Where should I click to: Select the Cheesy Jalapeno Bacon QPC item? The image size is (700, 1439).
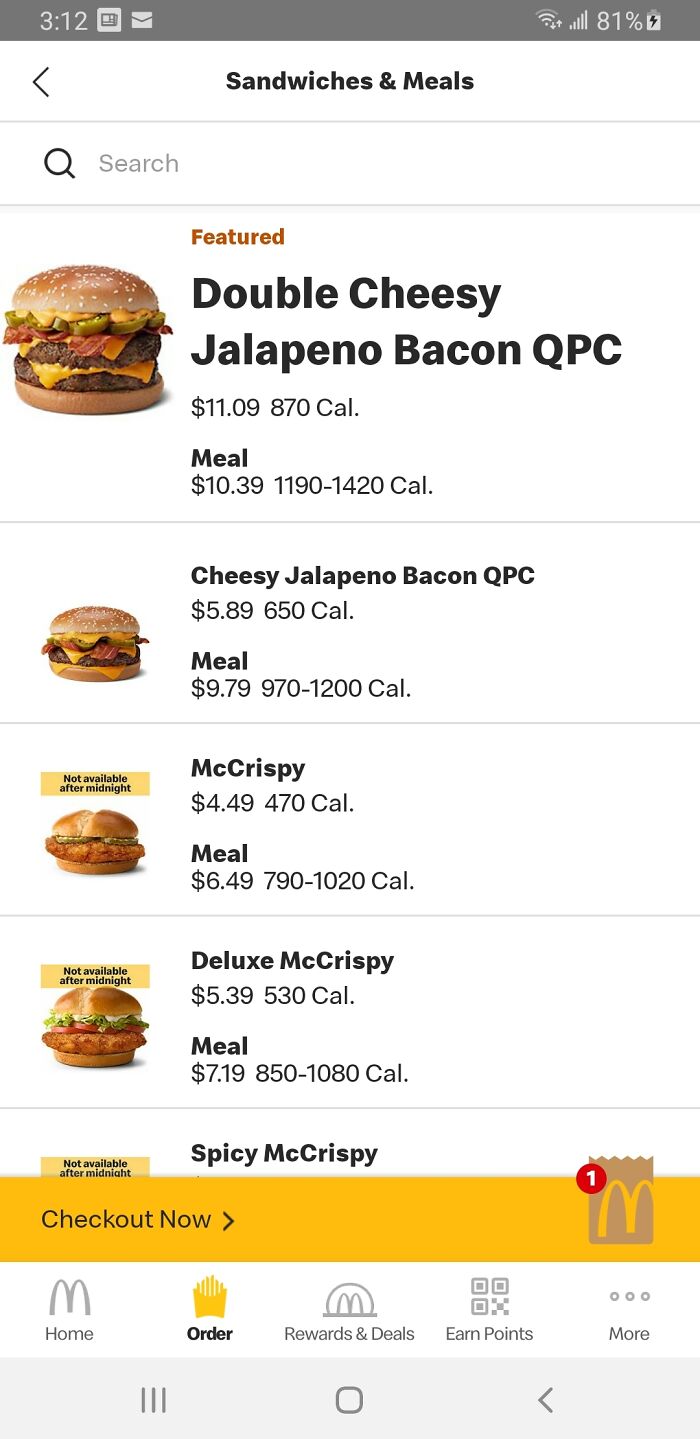[362, 576]
